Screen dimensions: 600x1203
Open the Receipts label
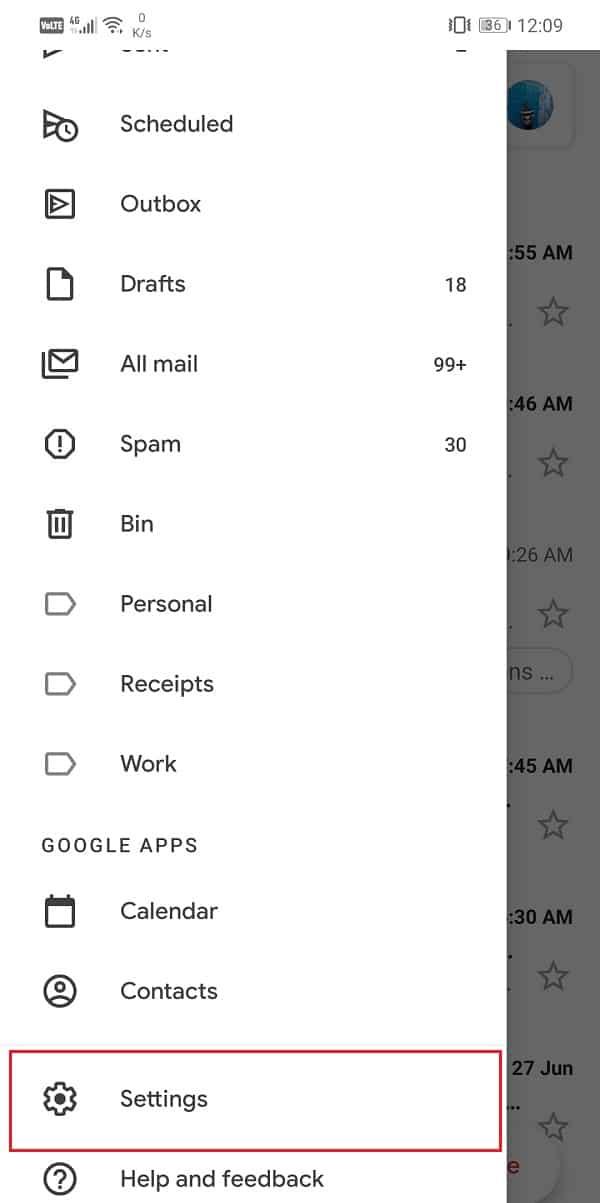(167, 684)
